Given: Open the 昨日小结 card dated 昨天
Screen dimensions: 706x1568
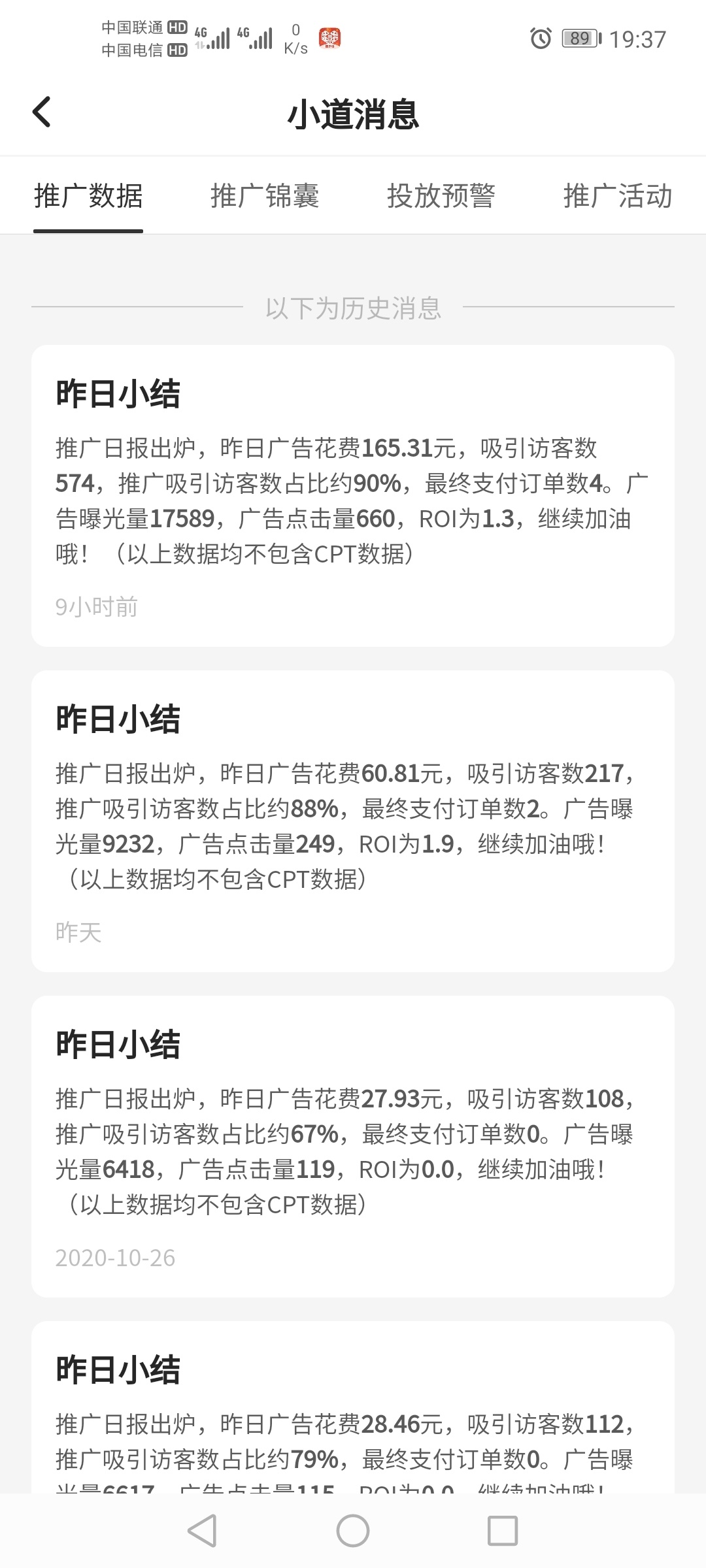Looking at the screenshot, I should (353, 821).
